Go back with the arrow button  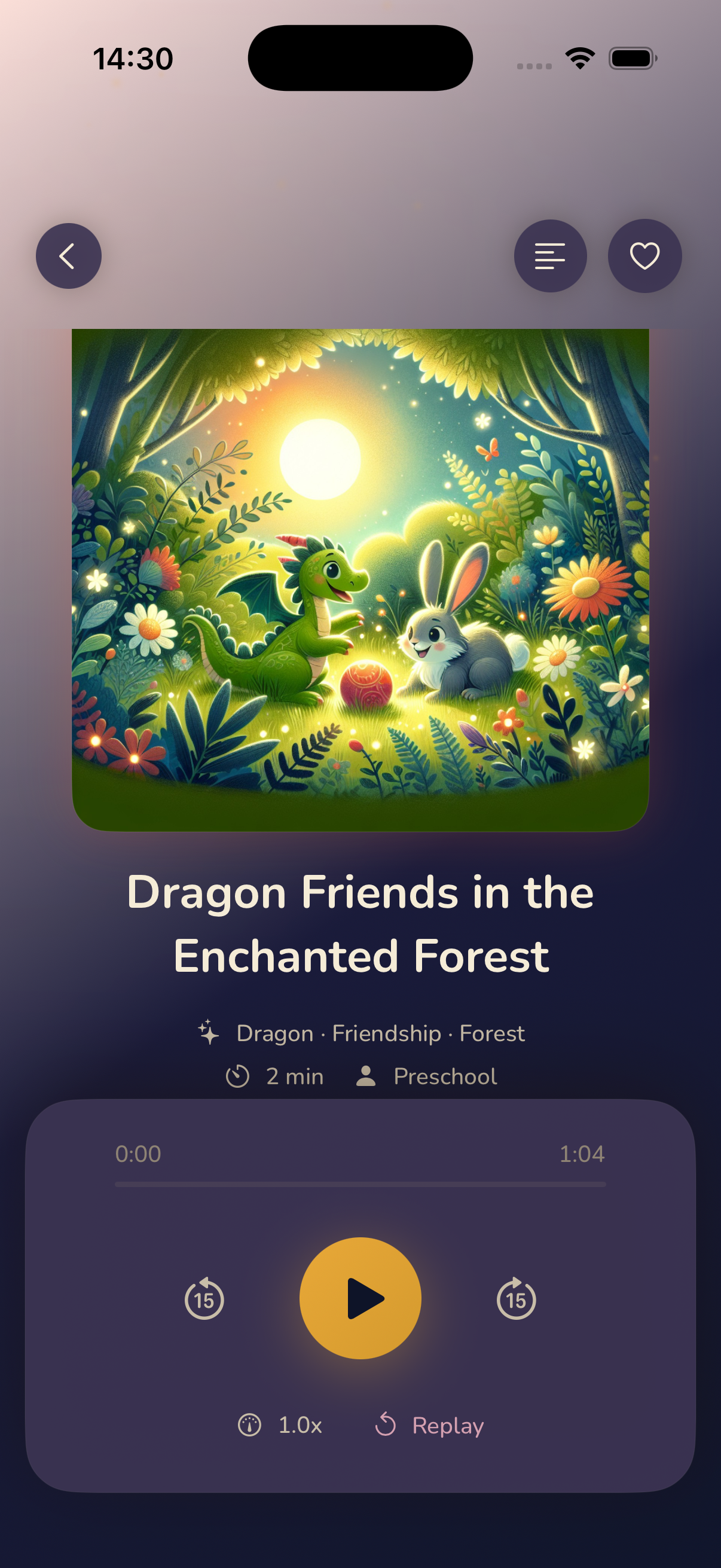coord(68,256)
